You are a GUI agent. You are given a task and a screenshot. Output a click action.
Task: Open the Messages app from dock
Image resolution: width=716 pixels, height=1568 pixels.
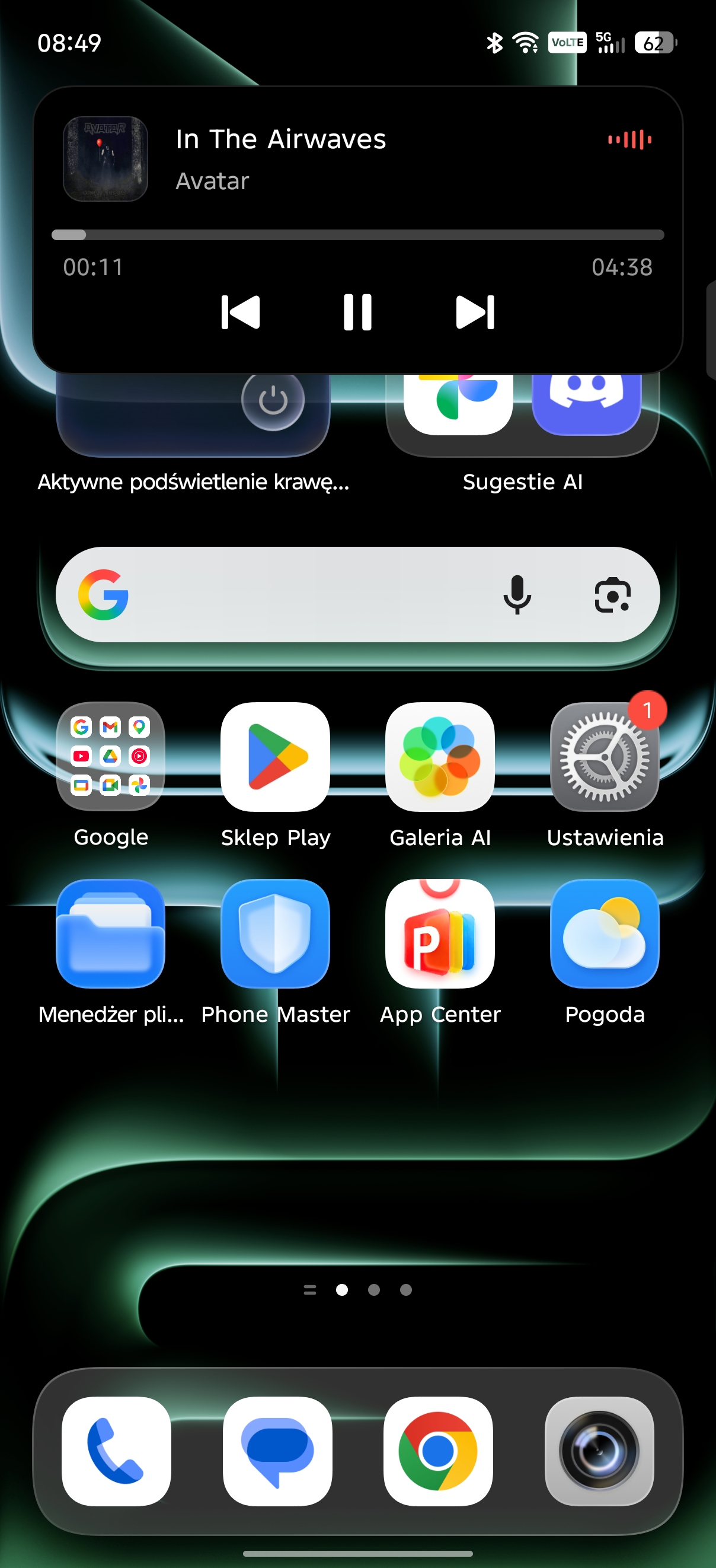pyautogui.click(x=277, y=1451)
